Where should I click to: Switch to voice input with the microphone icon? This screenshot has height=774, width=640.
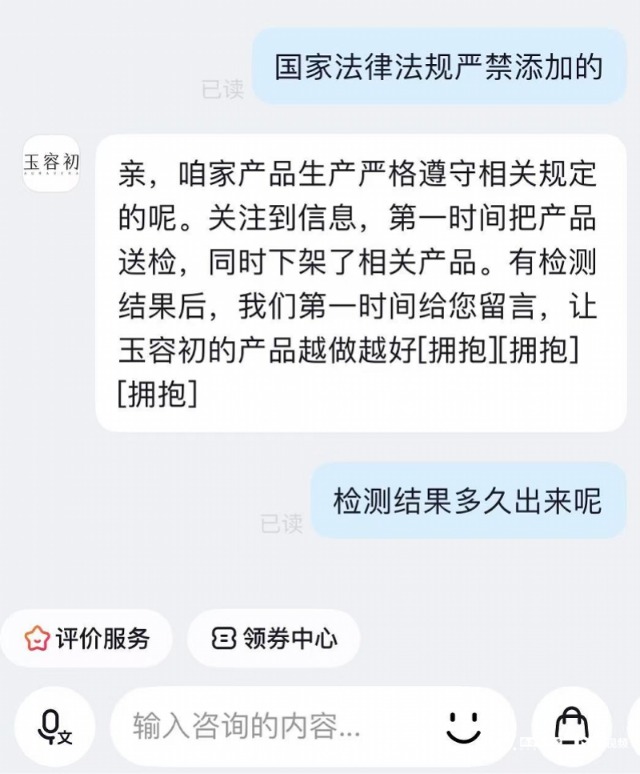pos(54,726)
